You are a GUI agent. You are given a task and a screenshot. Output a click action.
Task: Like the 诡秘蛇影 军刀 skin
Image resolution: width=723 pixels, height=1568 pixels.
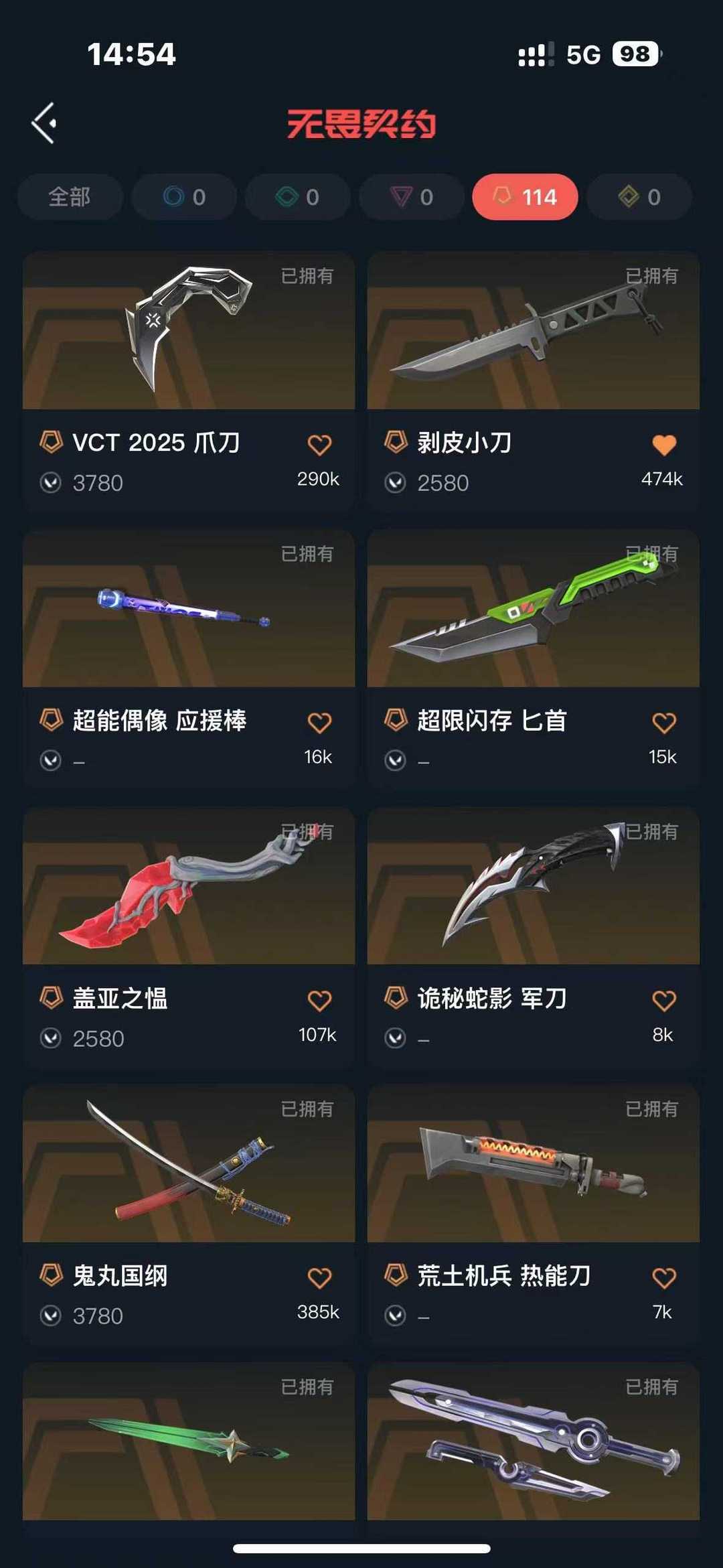point(664,1001)
